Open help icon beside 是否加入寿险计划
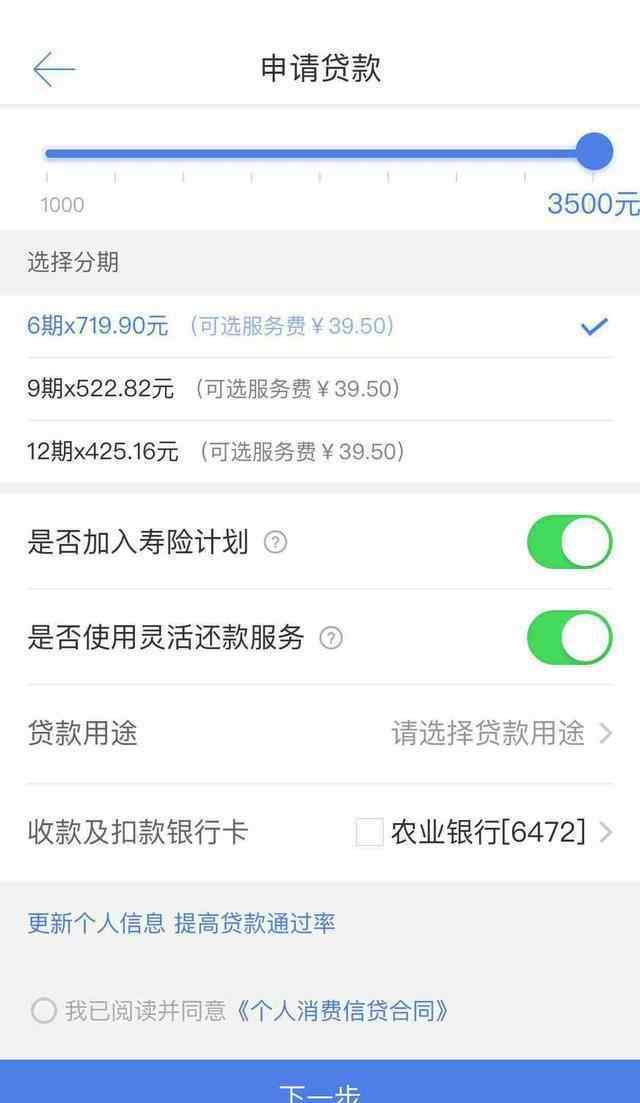Screen dimensions: 640x1103 pos(275,542)
